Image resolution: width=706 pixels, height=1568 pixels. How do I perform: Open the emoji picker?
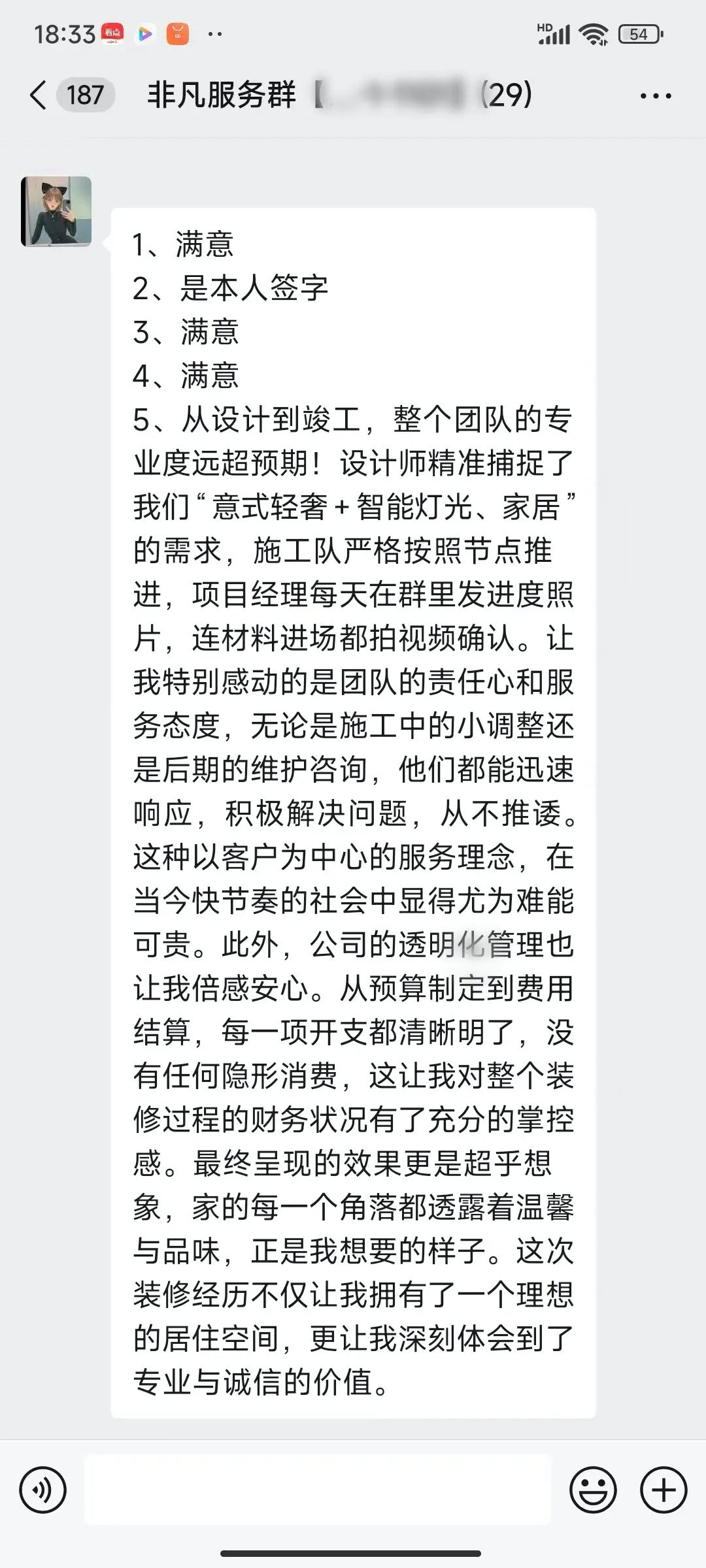pyautogui.click(x=593, y=1490)
